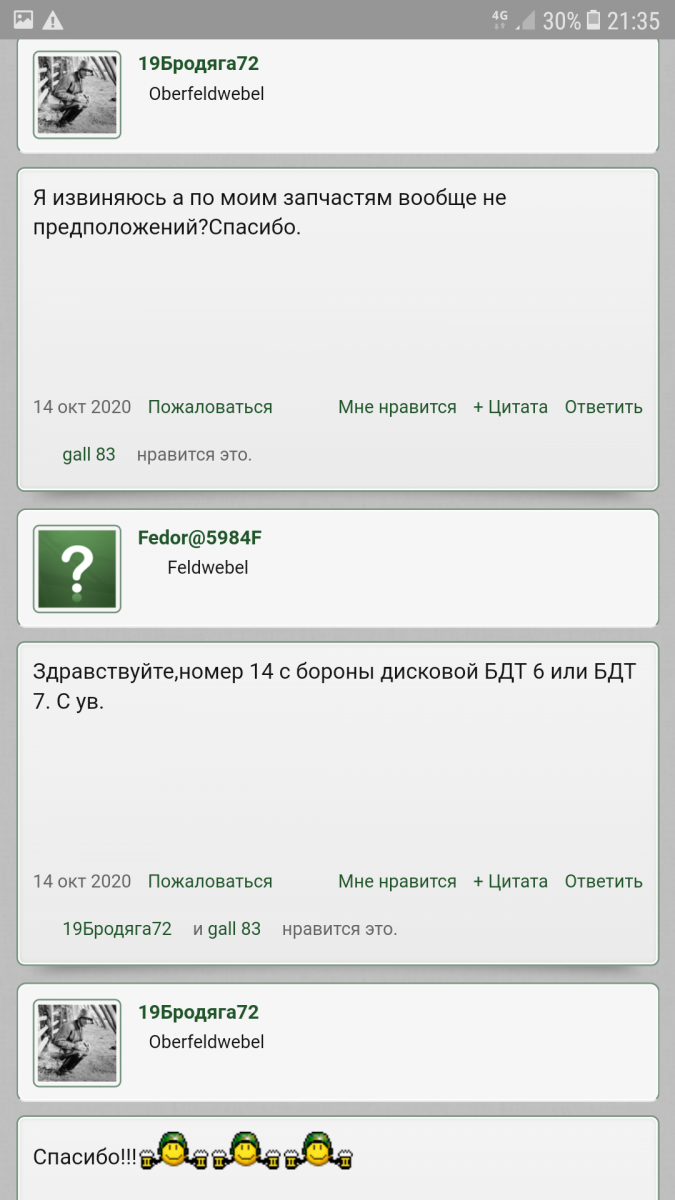Viewport: 675px width, 1200px height.
Task: Tap Fedor@5984F's question mark avatar
Action: (77, 568)
